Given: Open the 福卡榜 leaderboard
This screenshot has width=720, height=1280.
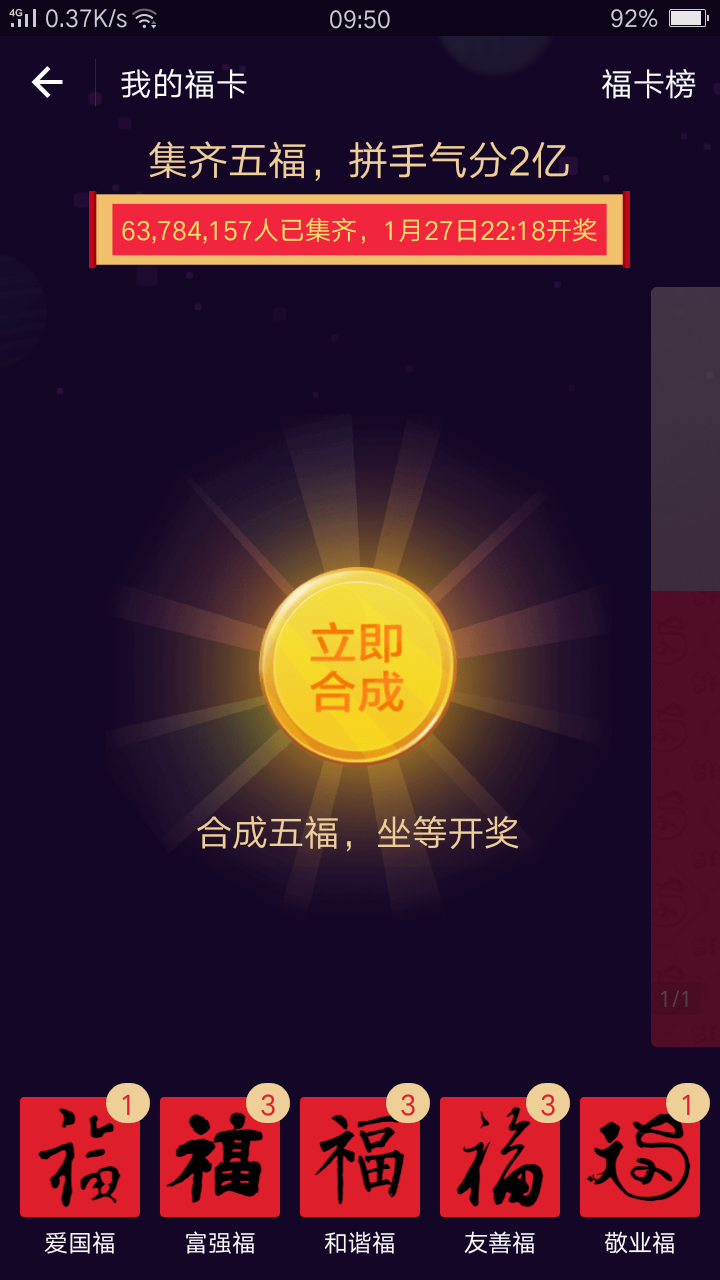Looking at the screenshot, I should point(648,85).
